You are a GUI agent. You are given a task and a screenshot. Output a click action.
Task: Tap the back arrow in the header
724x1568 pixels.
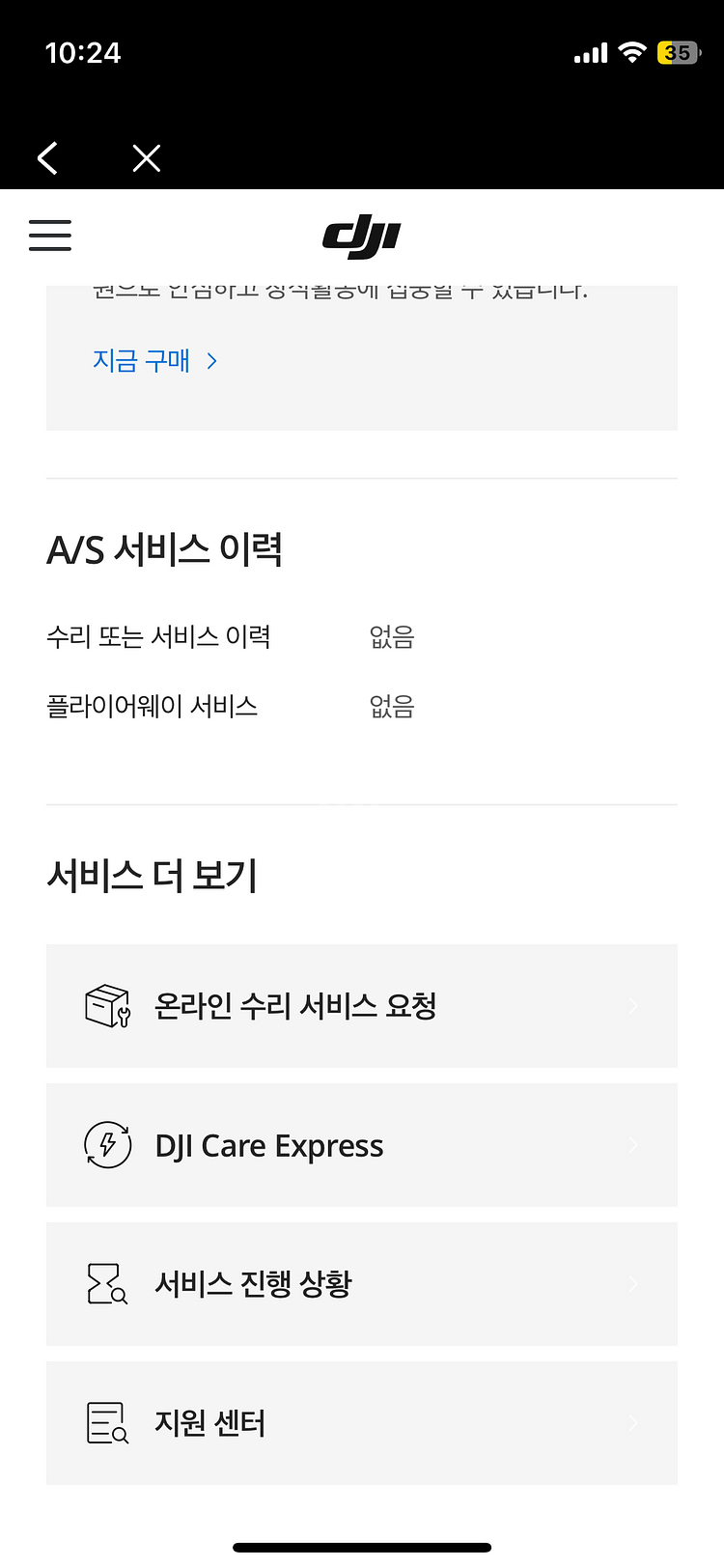(x=47, y=157)
